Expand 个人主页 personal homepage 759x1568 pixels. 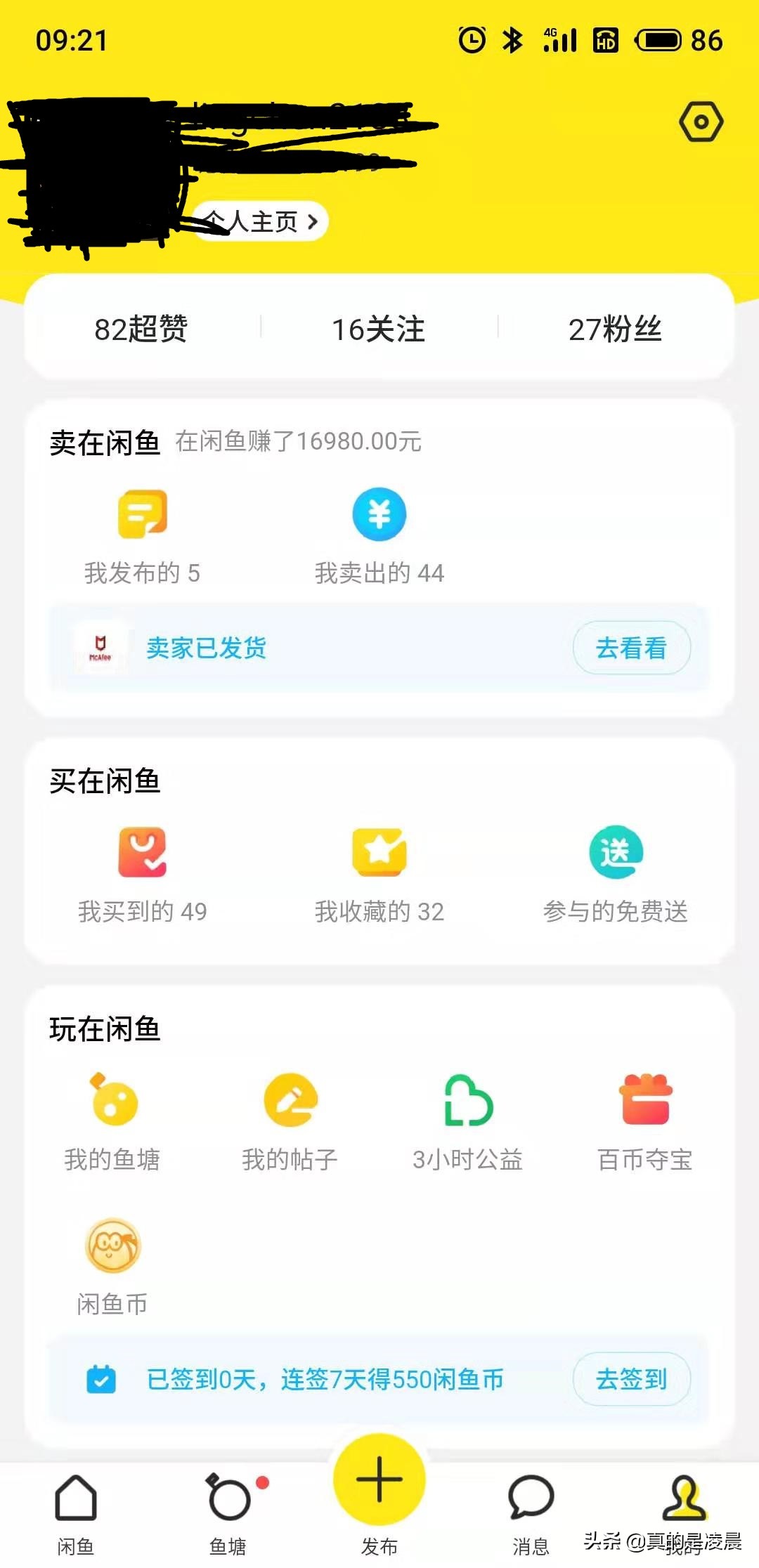(261, 220)
